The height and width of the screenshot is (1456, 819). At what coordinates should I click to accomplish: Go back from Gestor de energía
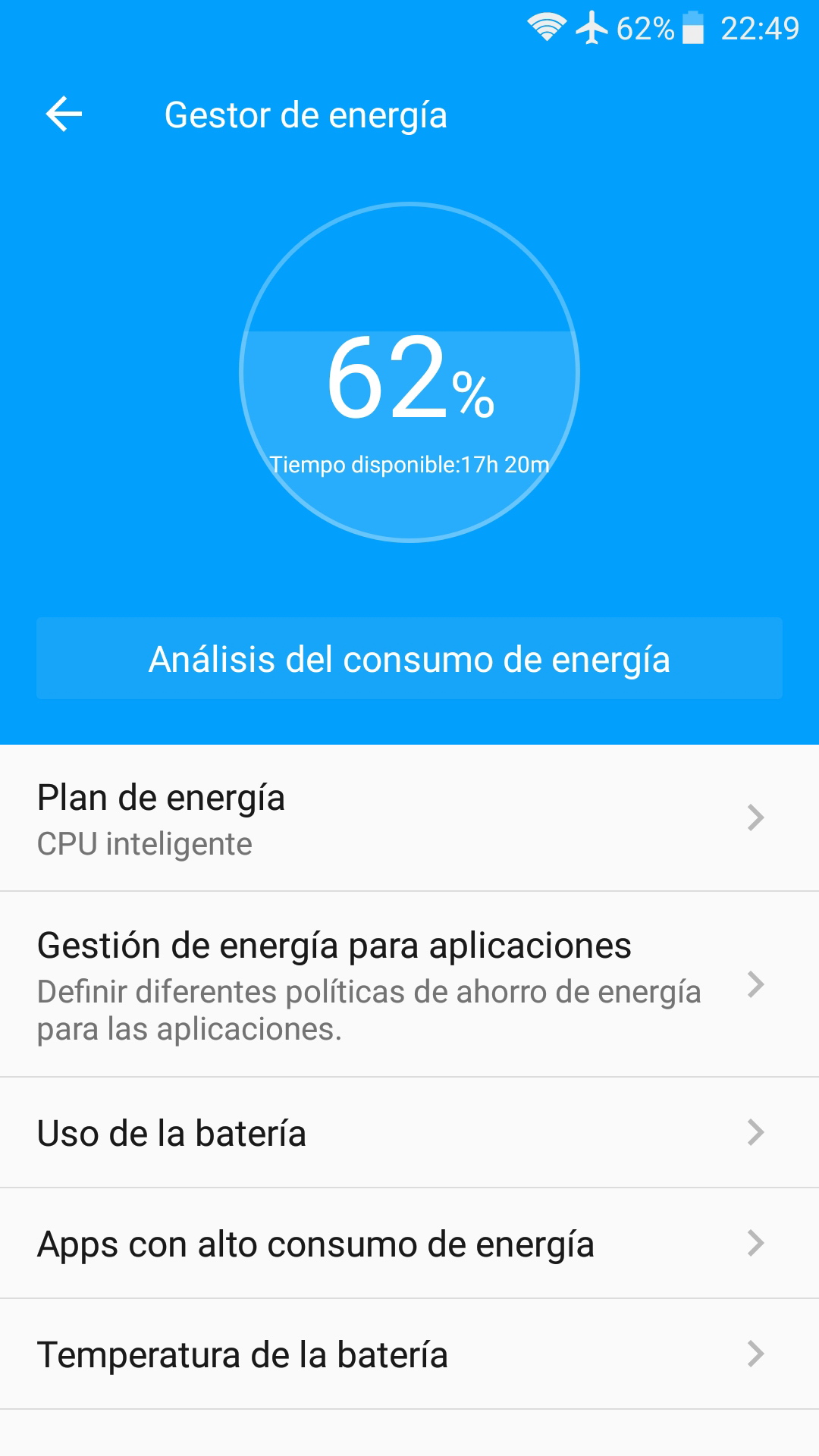click(x=64, y=115)
